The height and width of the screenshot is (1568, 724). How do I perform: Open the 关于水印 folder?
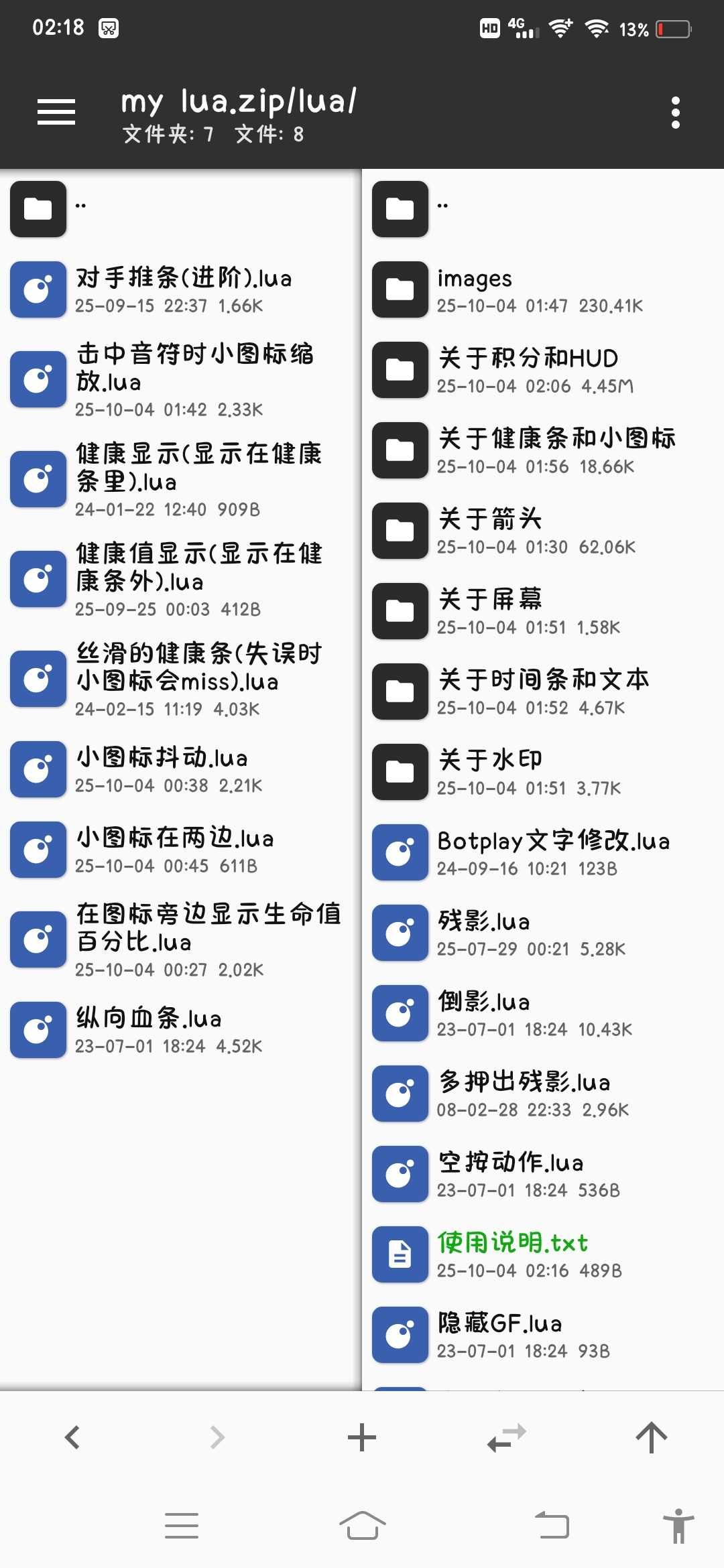click(x=536, y=772)
